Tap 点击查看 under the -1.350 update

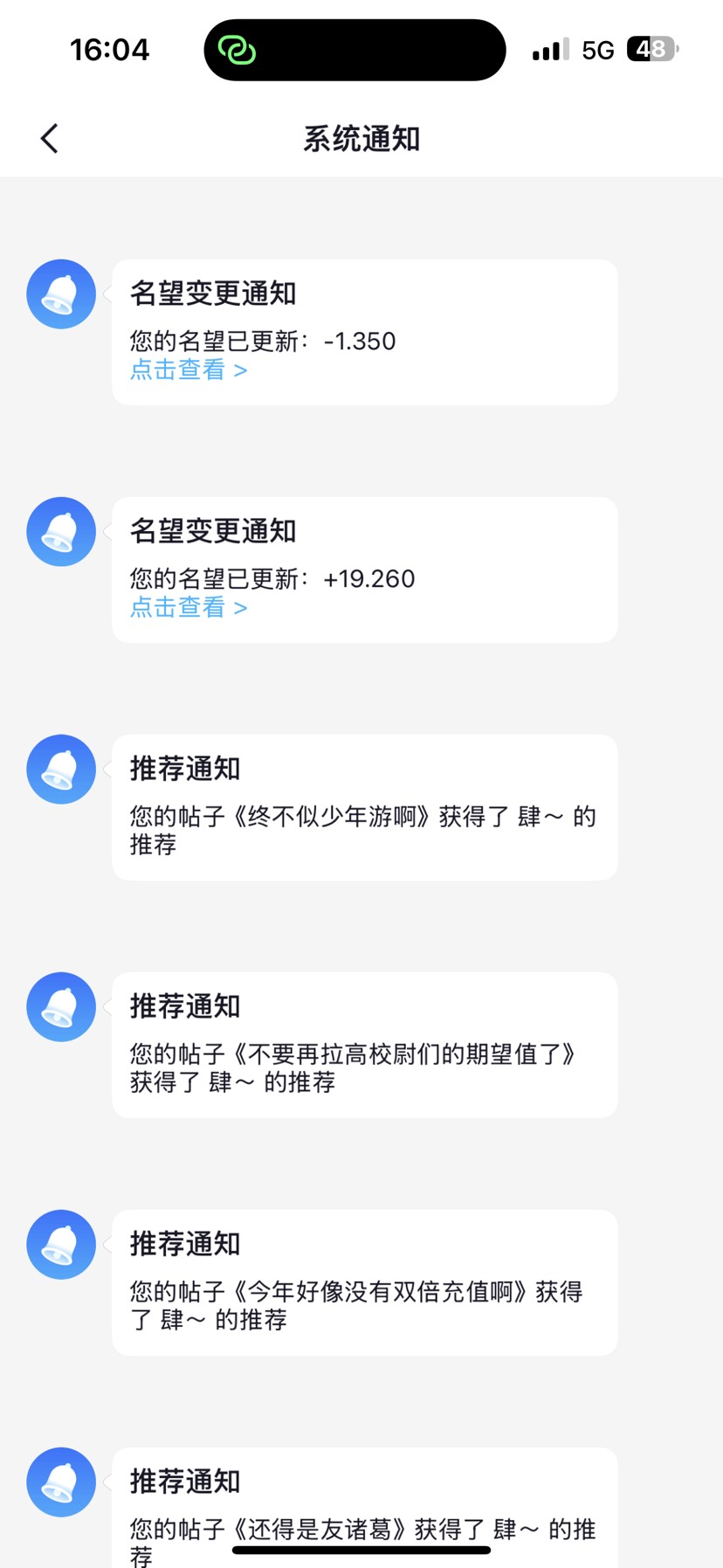coord(189,370)
